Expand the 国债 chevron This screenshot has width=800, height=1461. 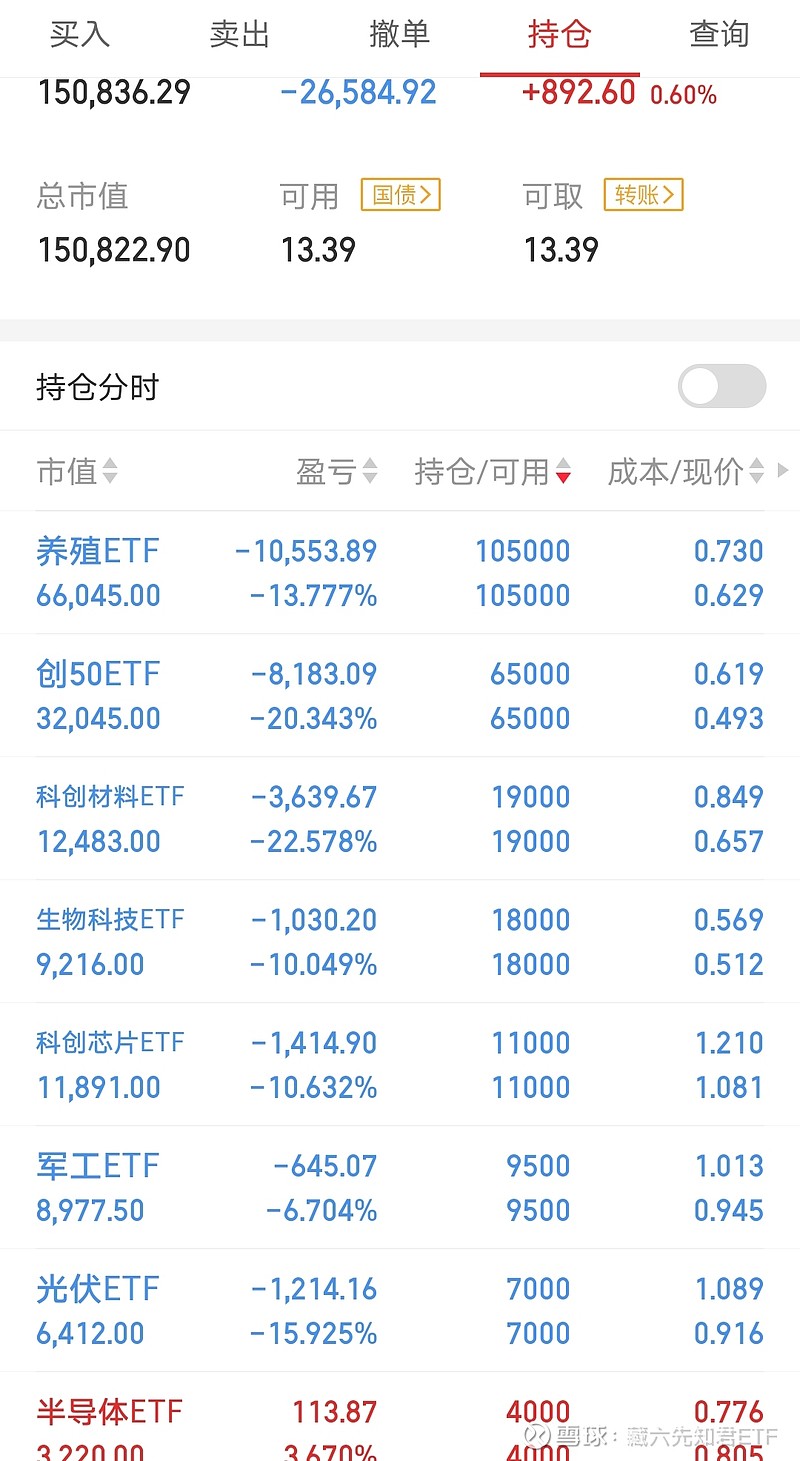tap(425, 196)
